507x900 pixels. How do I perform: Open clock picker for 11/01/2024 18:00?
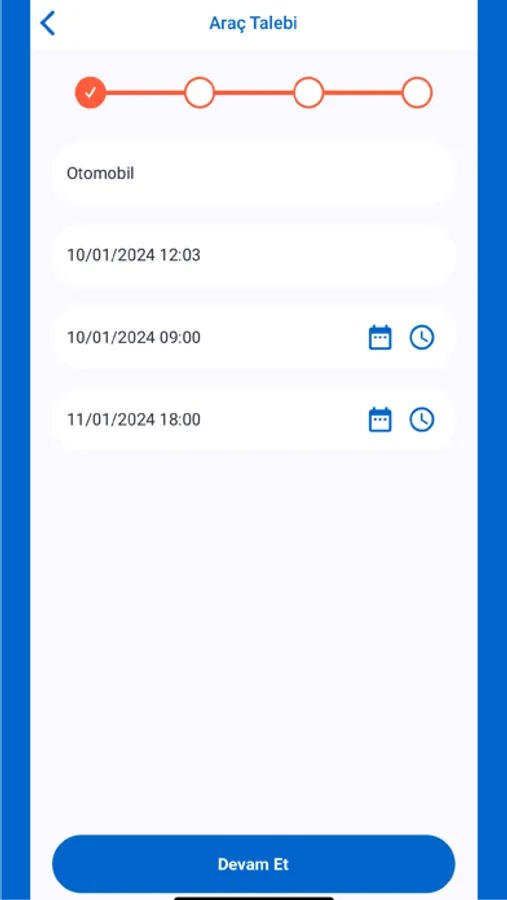point(421,420)
